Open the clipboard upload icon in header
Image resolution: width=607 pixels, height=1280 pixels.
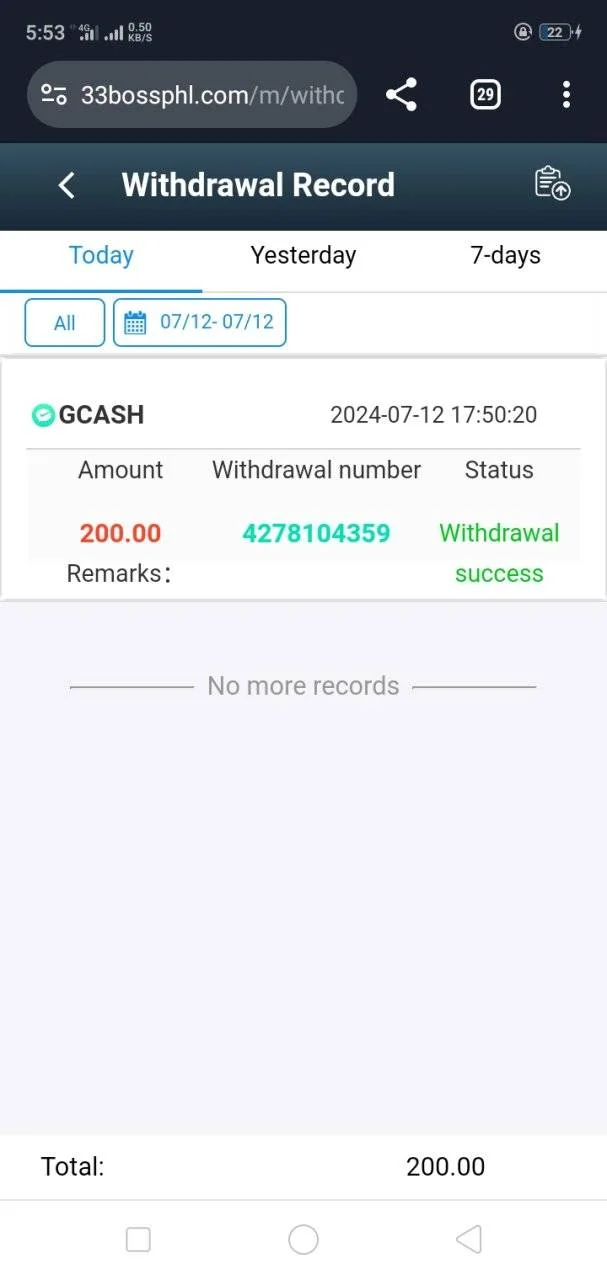pyautogui.click(x=552, y=184)
